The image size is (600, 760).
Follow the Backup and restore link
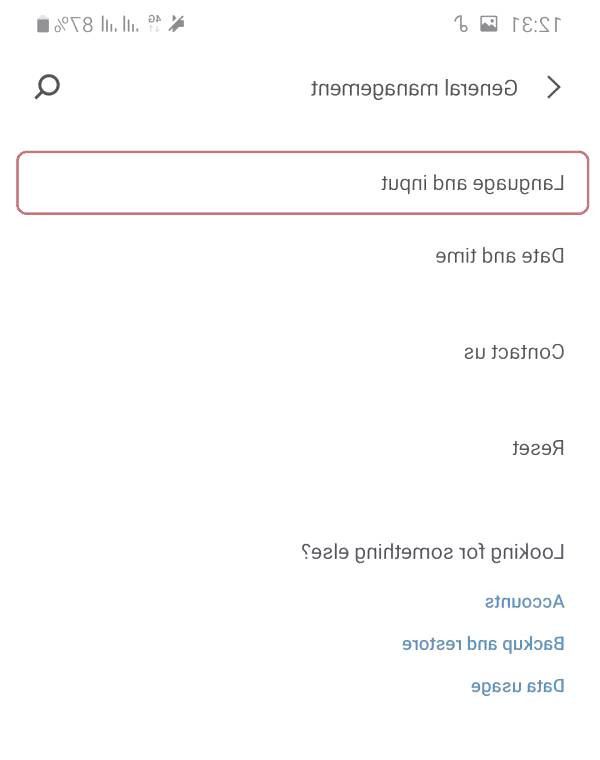(x=483, y=644)
